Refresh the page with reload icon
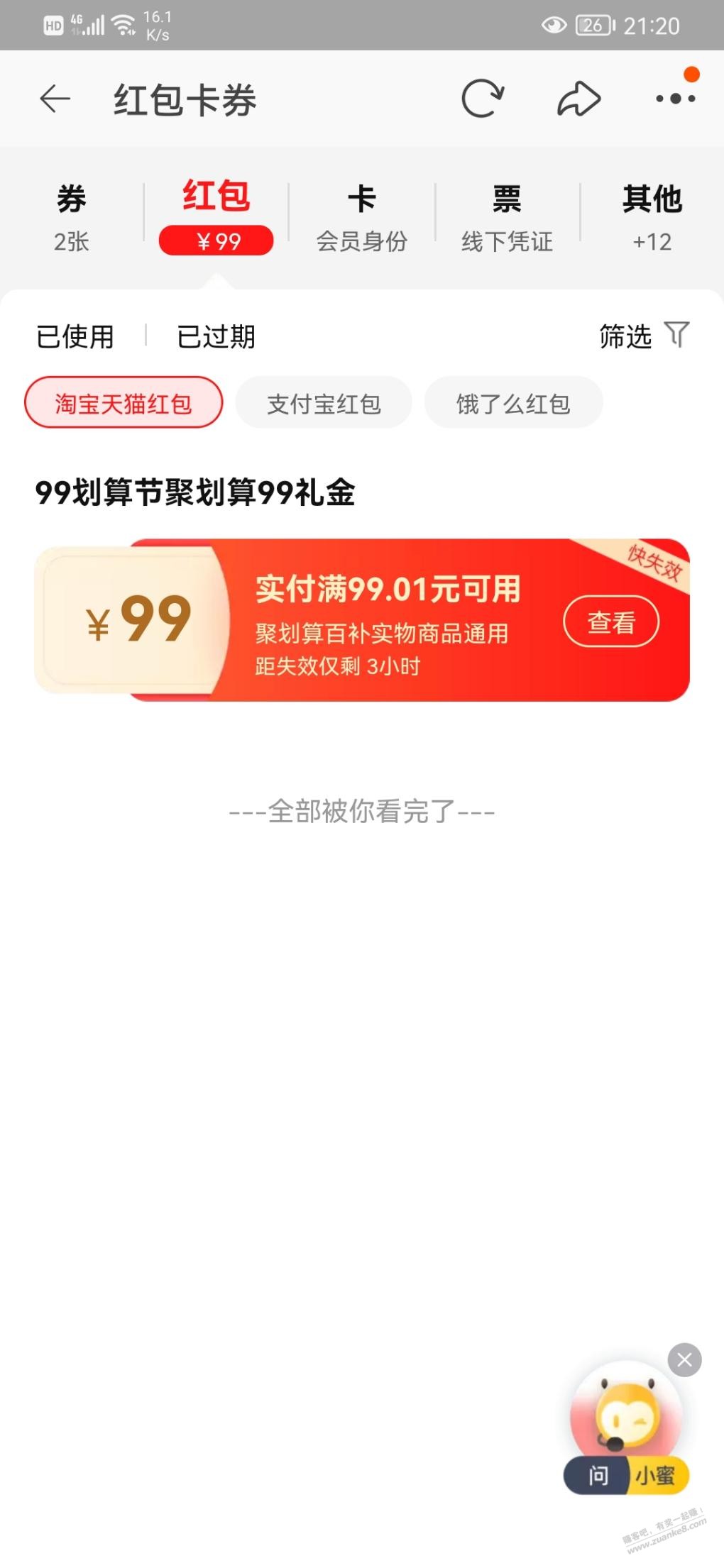Image resolution: width=724 pixels, height=1568 pixels. [x=483, y=99]
